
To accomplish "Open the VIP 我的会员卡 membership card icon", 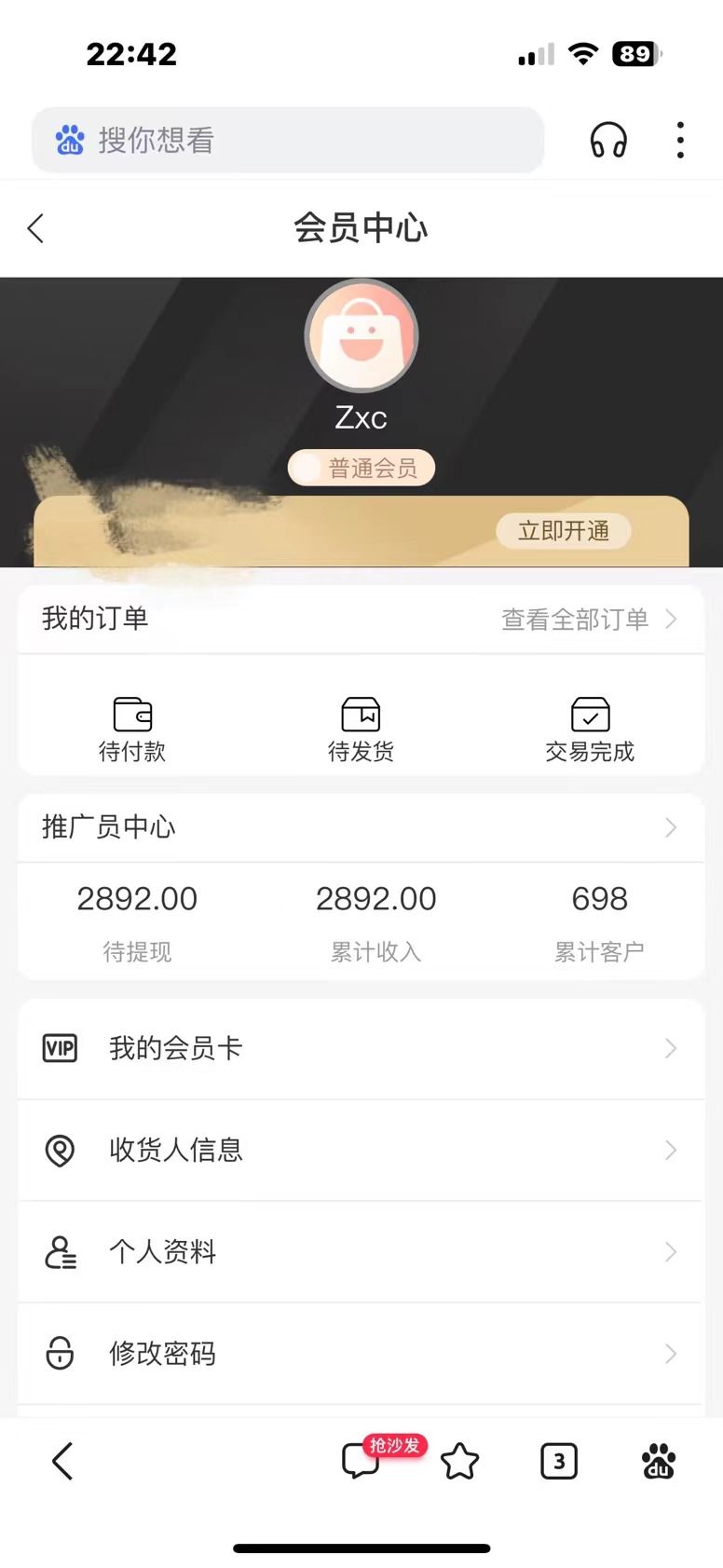I will click(x=61, y=1048).
